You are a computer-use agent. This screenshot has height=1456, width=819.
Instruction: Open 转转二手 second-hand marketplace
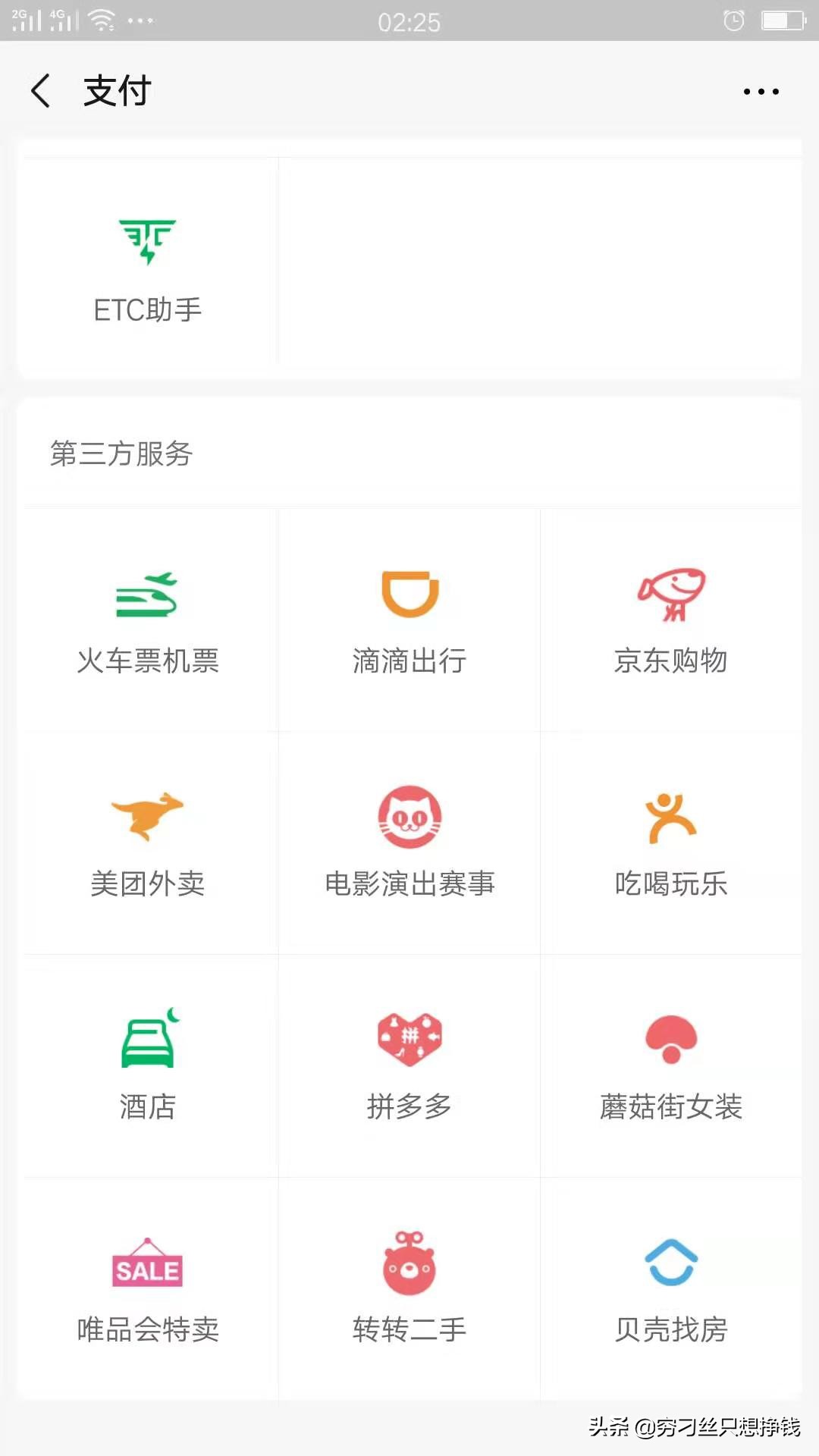(x=409, y=1285)
